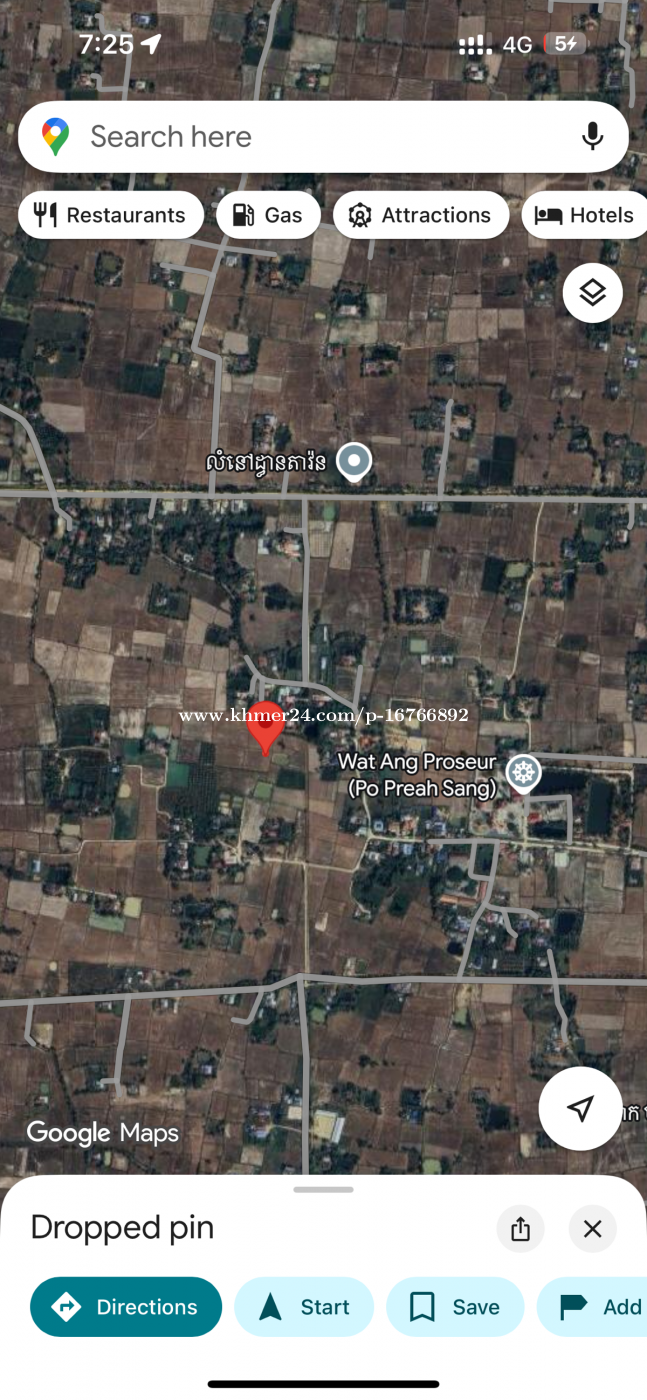Open the Wat Ang Proseur place marker
This screenshot has height=1400, width=647.
(522, 773)
